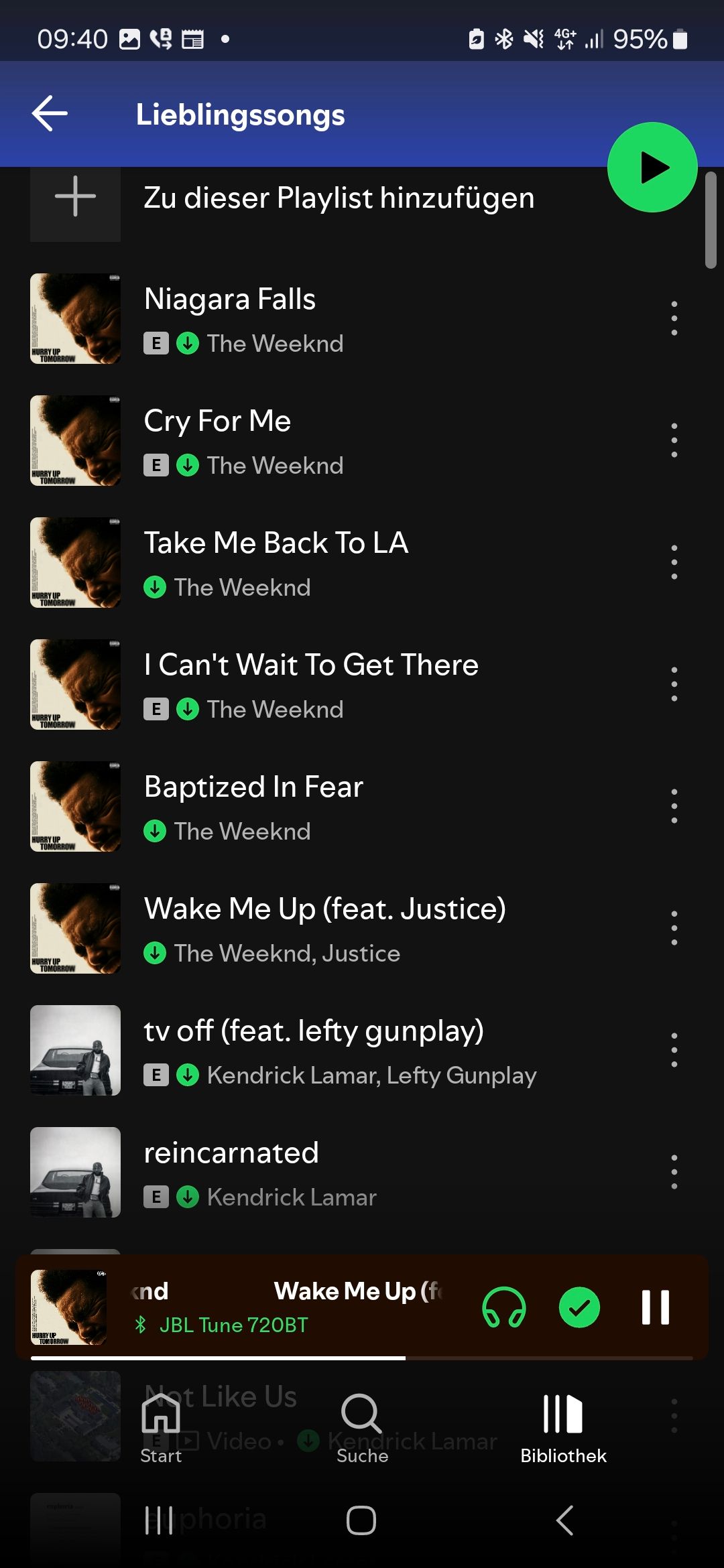The width and height of the screenshot is (724, 1568).
Task: Open options for reincarnated
Action: point(674,1173)
